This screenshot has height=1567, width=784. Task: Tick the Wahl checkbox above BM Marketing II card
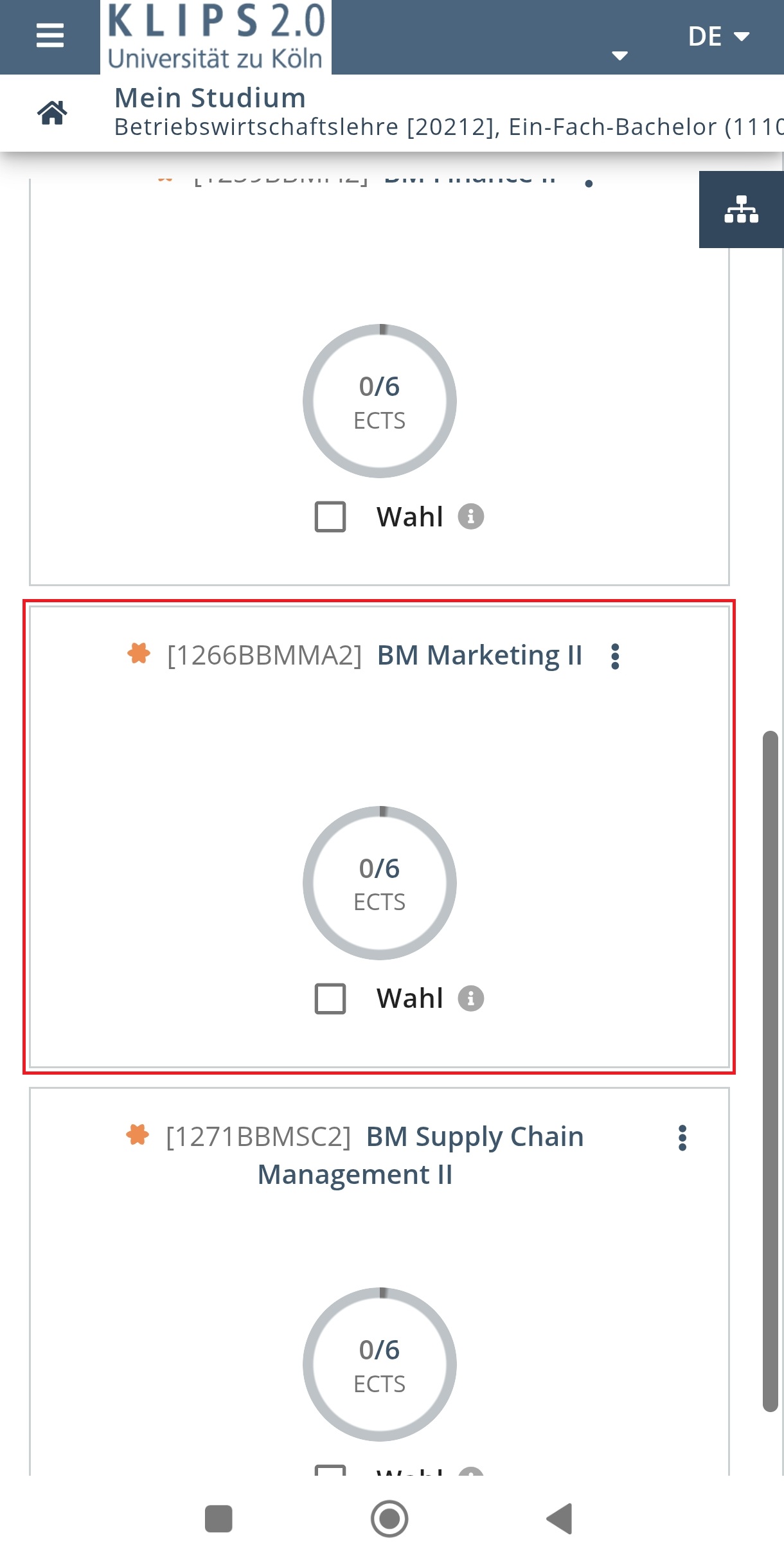330,517
